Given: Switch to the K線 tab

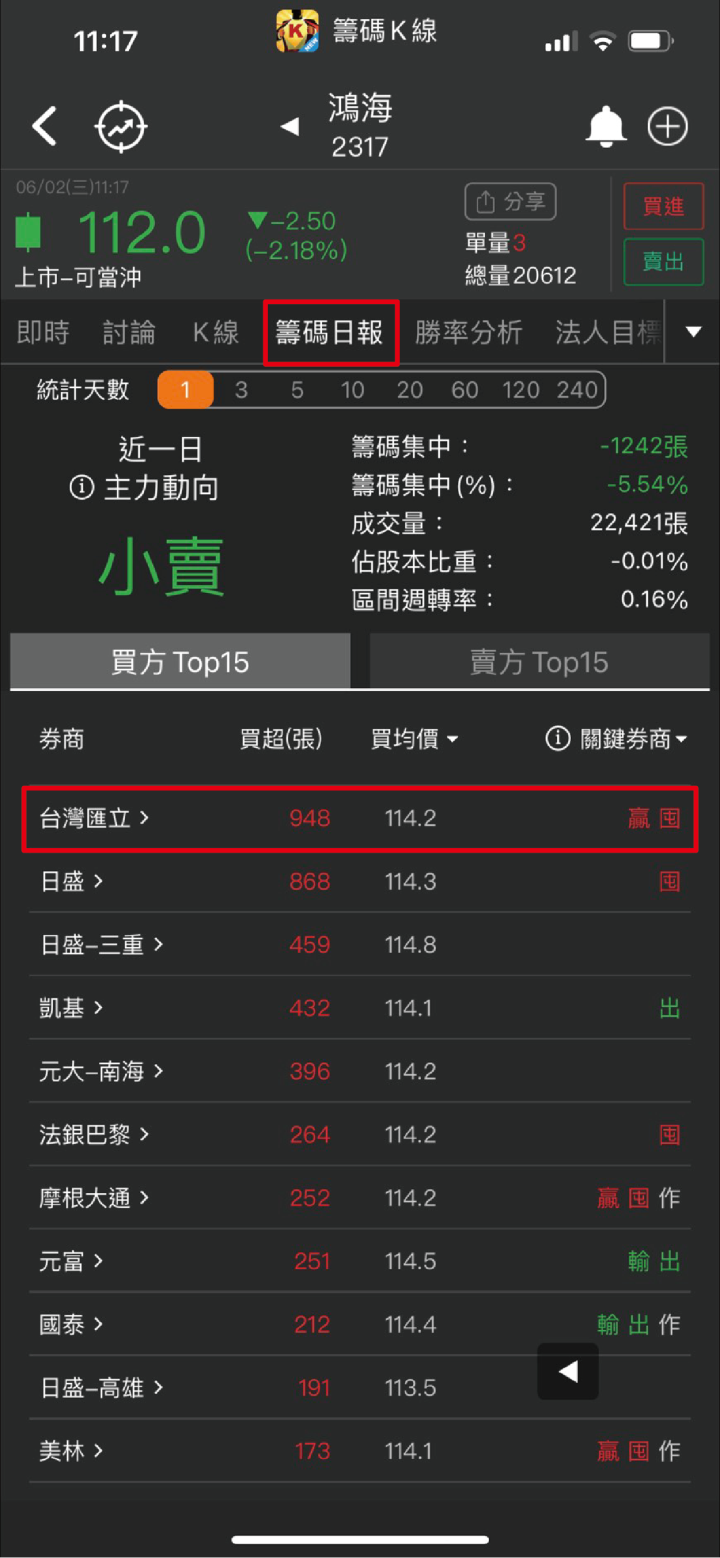Looking at the screenshot, I should point(215,333).
